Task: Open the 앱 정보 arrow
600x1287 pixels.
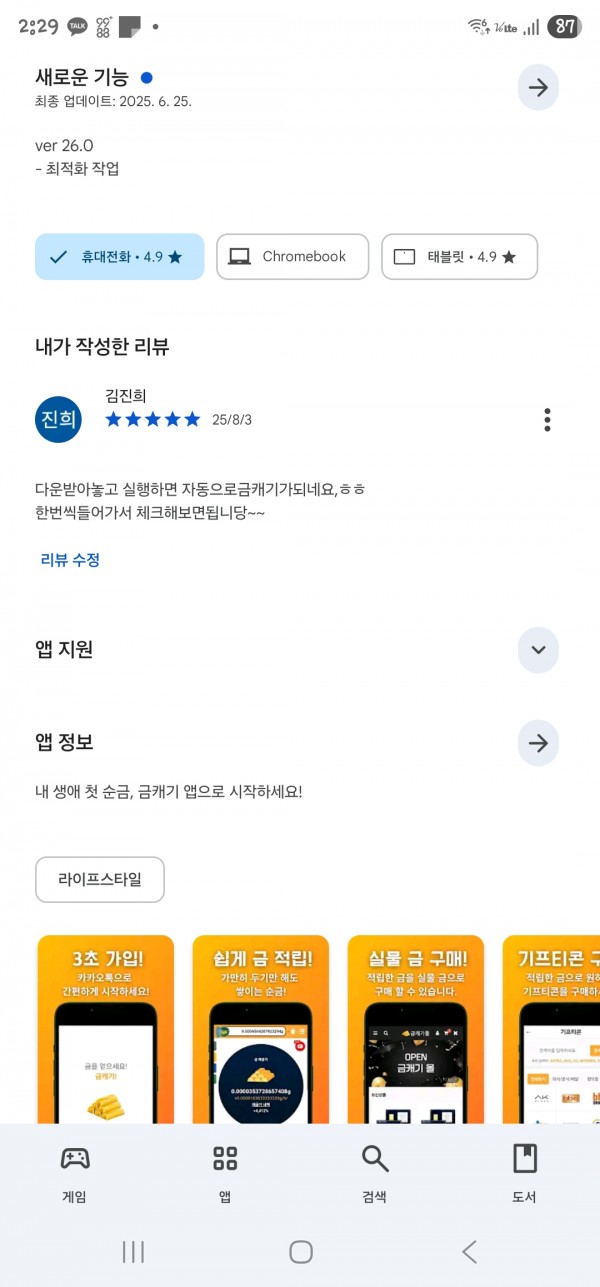Action: [538, 743]
